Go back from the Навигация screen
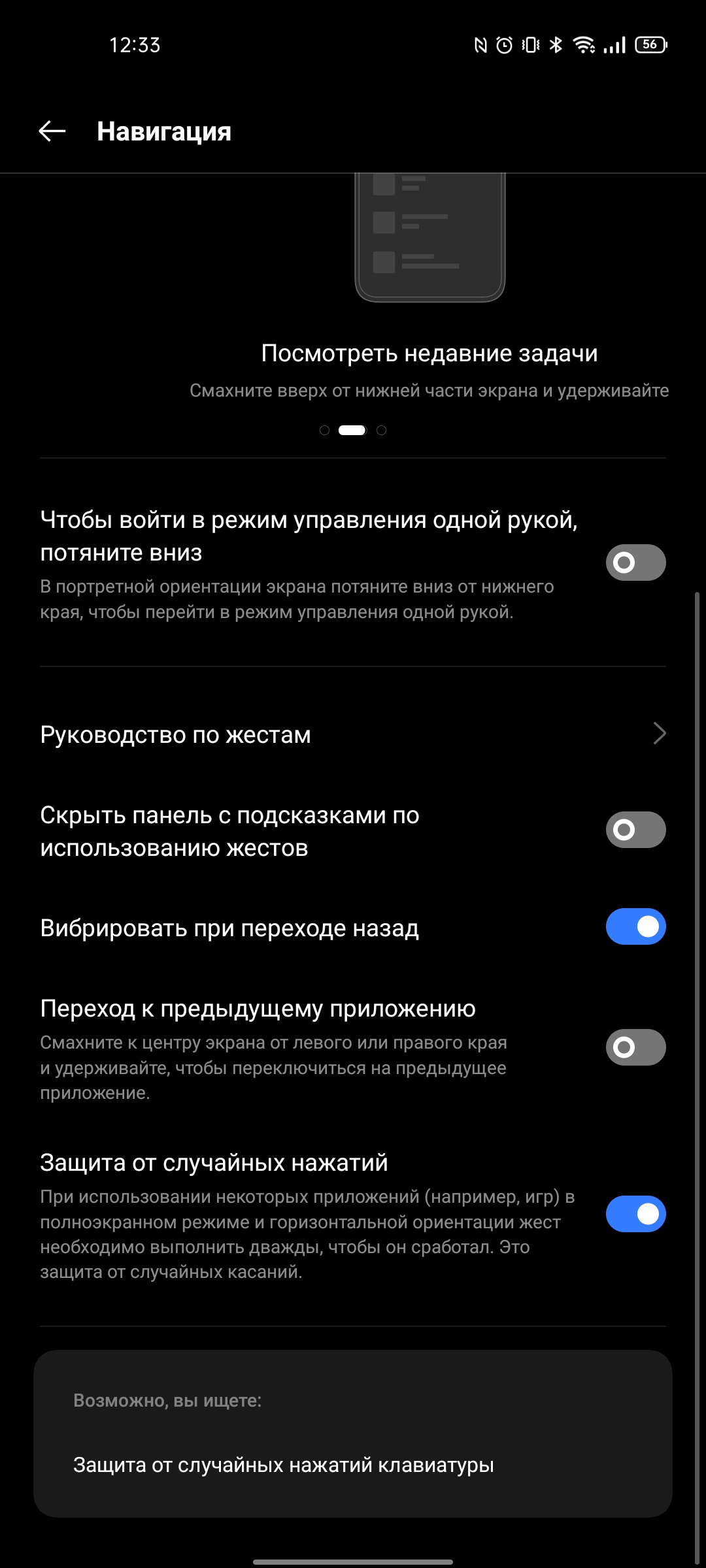The width and height of the screenshot is (706, 1568). pyautogui.click(x=52, y=131)
